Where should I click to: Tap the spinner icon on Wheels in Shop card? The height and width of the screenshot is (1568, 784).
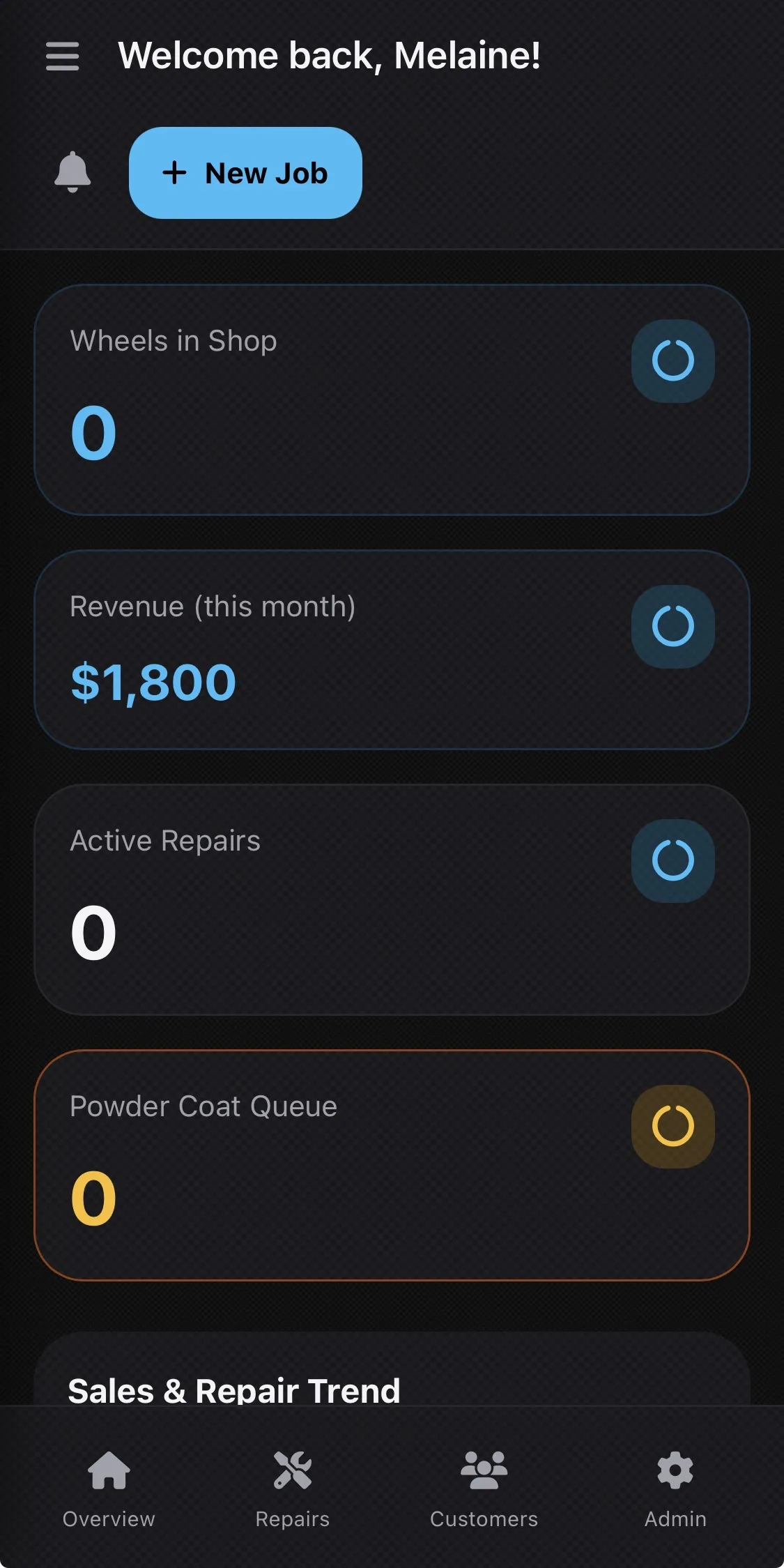point(672,360)
